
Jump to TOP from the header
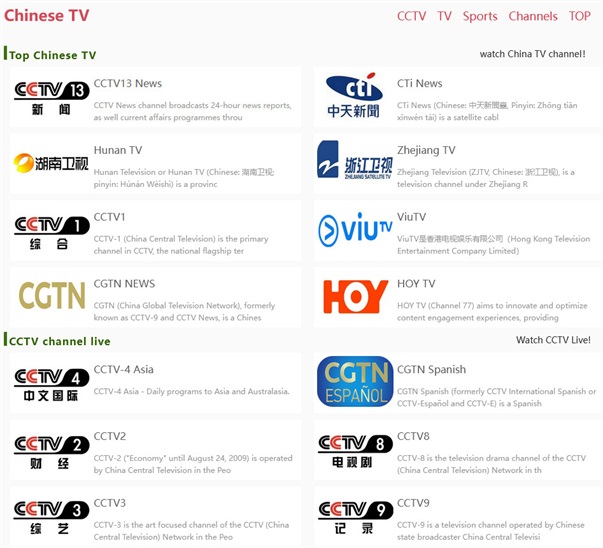(580, 16)
